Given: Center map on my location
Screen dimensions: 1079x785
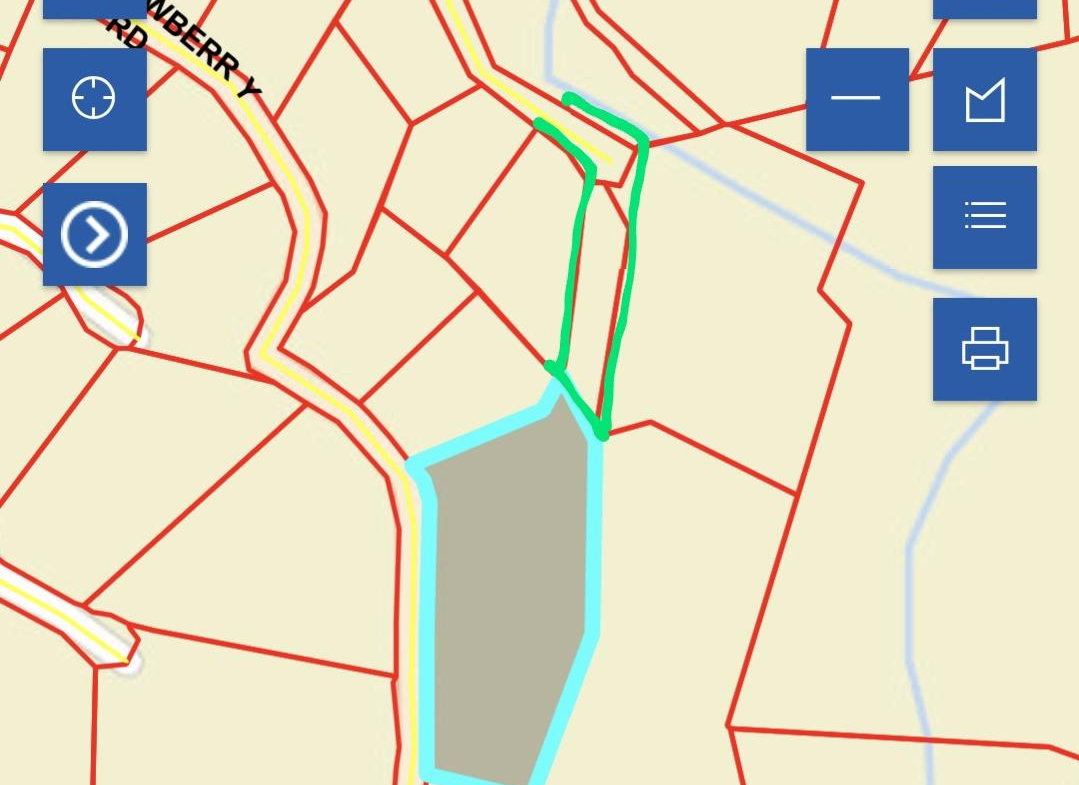Looking at the screenshot, I should [x=94, y=99].
